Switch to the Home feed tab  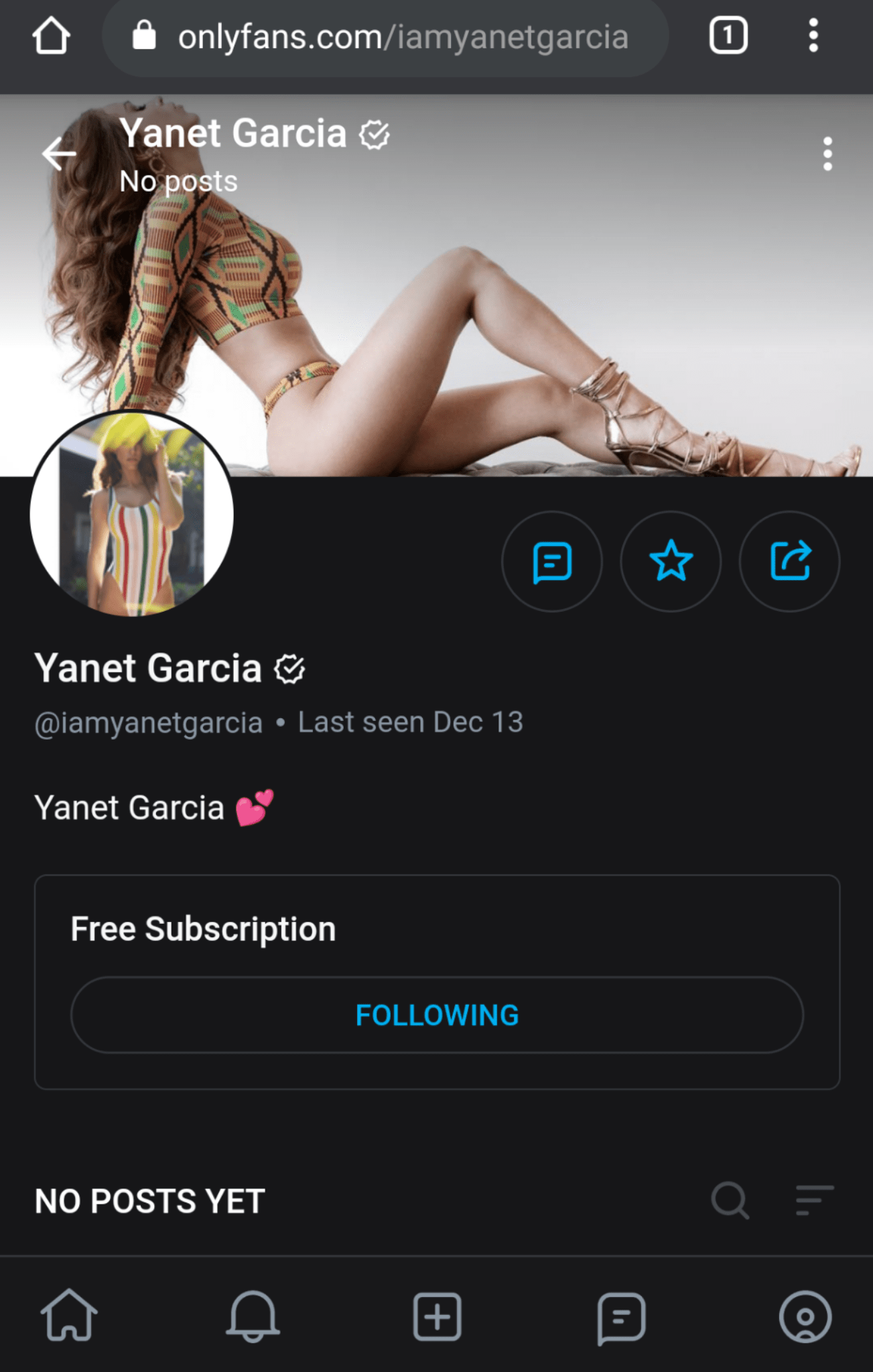pyautogui.click(x=69, y=1316)
